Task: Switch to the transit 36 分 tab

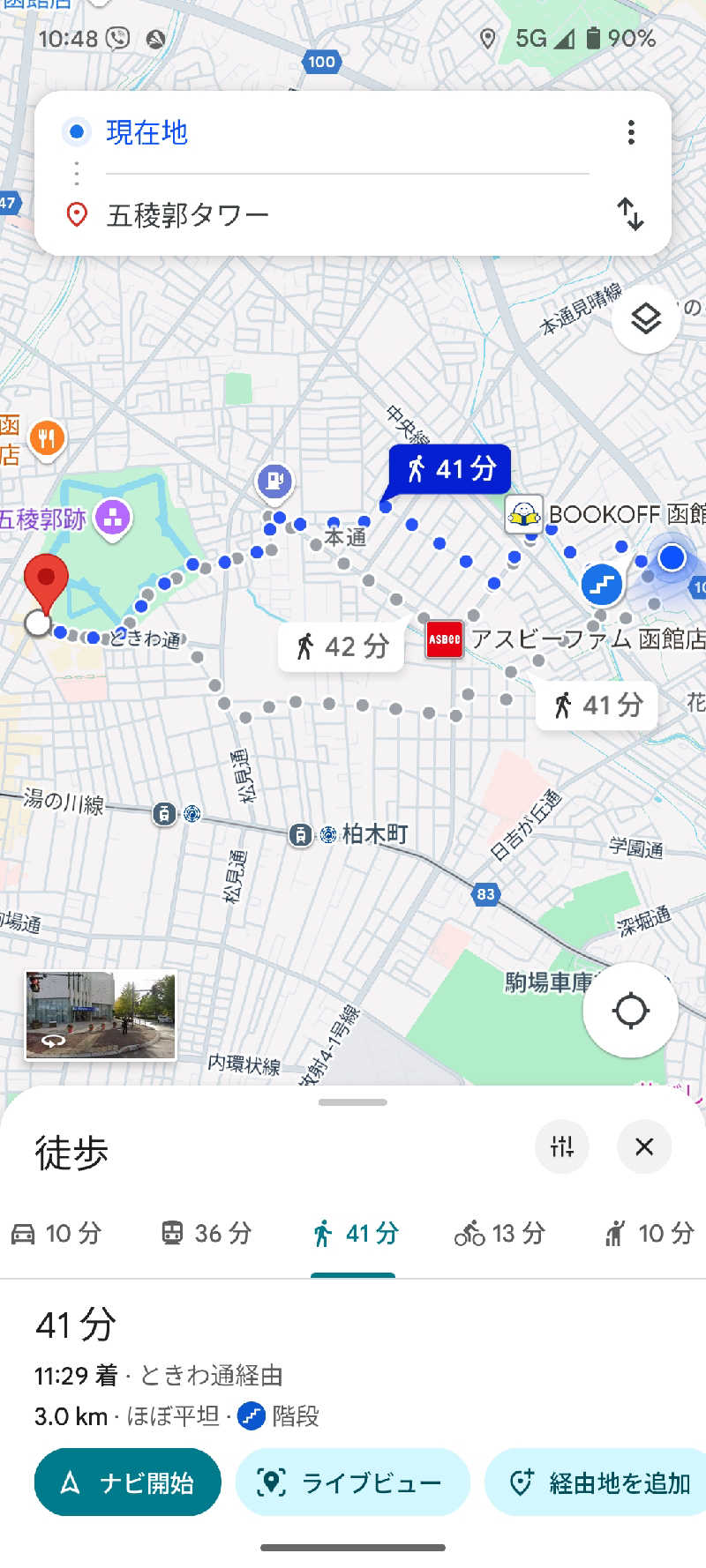Action: pos(207,1233)
